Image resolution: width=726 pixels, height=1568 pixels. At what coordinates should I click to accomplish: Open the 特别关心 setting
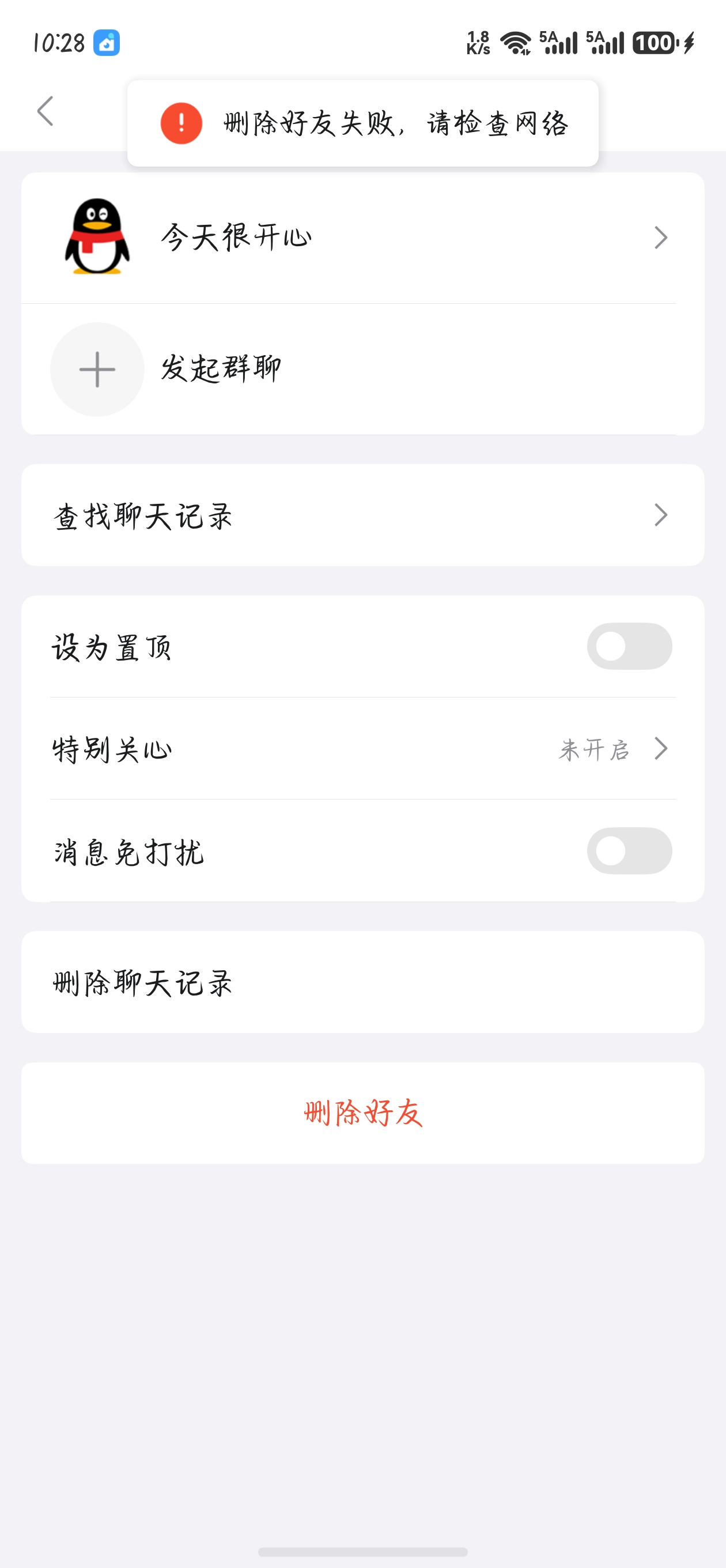(x=362, y=749)
